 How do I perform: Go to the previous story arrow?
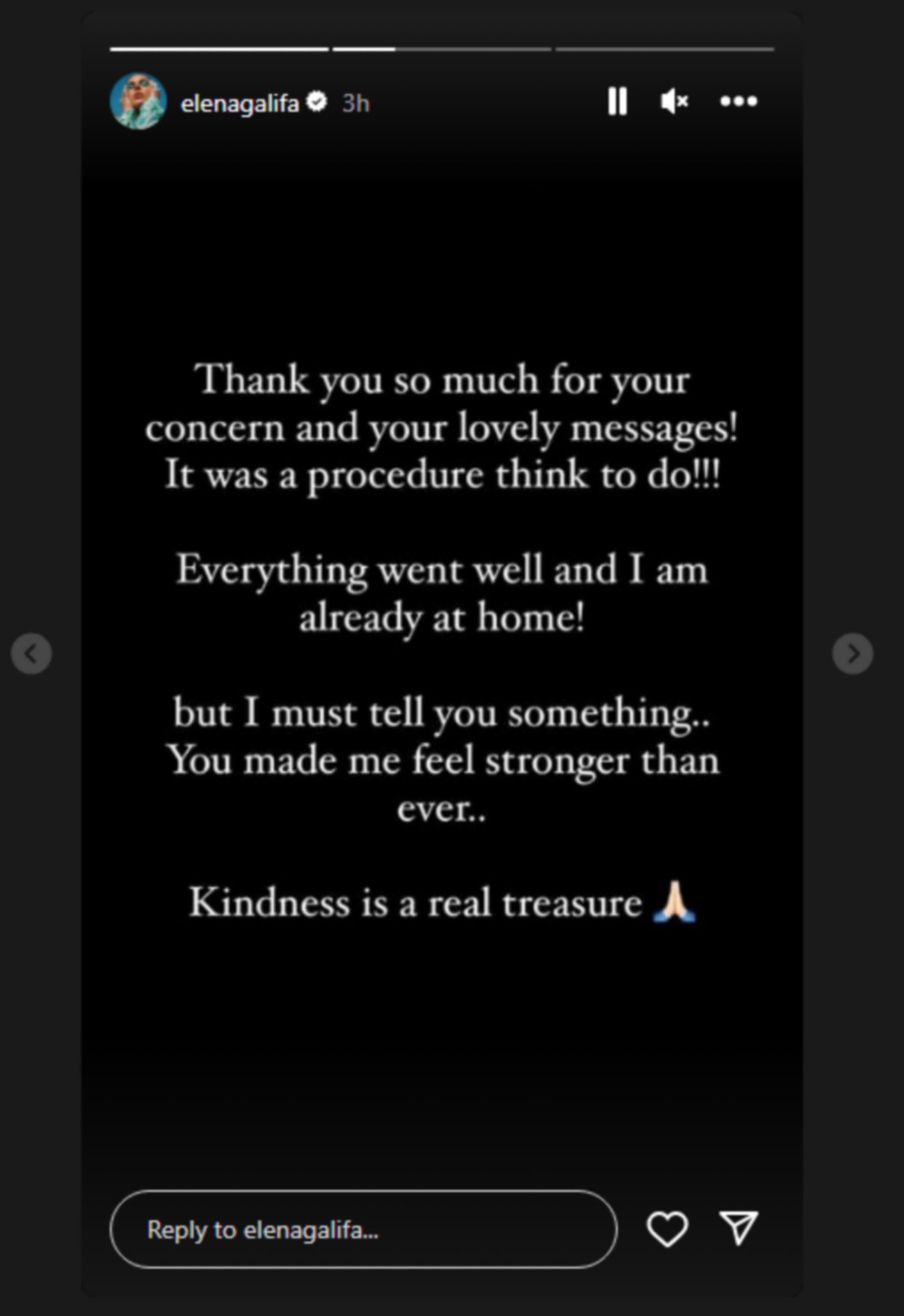(x=32, y=653)
